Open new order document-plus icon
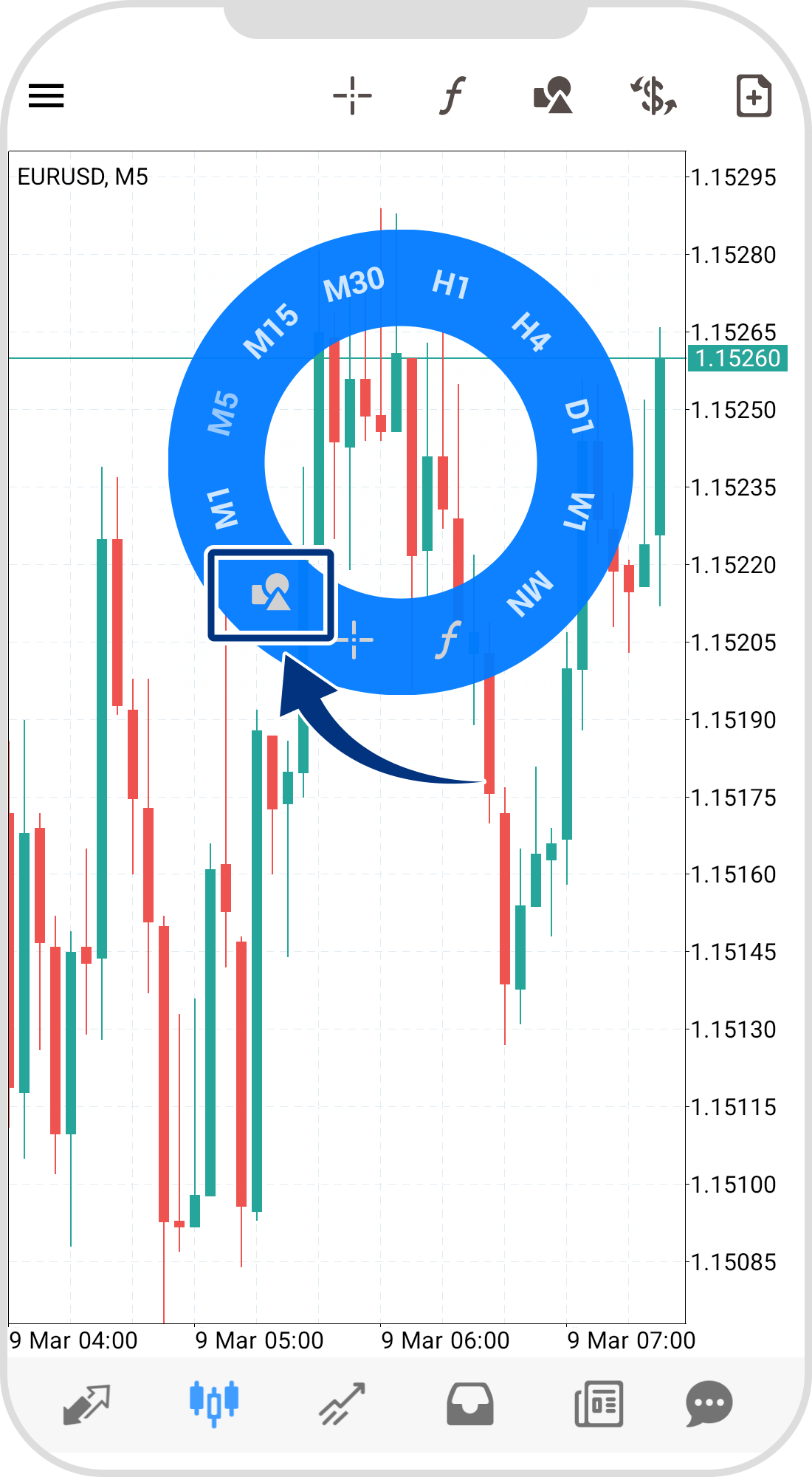 (754, 95)
